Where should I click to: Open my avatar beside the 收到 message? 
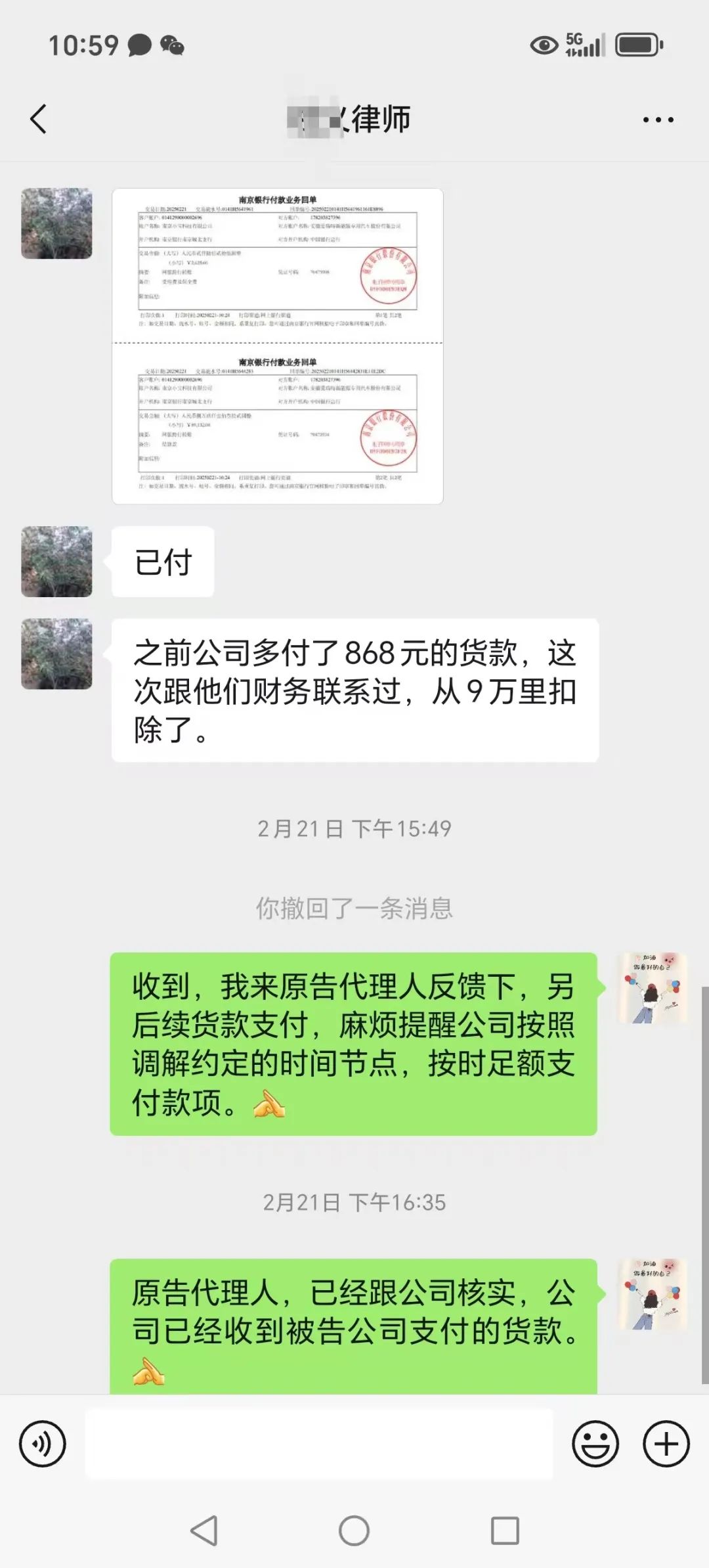point(652,988)
